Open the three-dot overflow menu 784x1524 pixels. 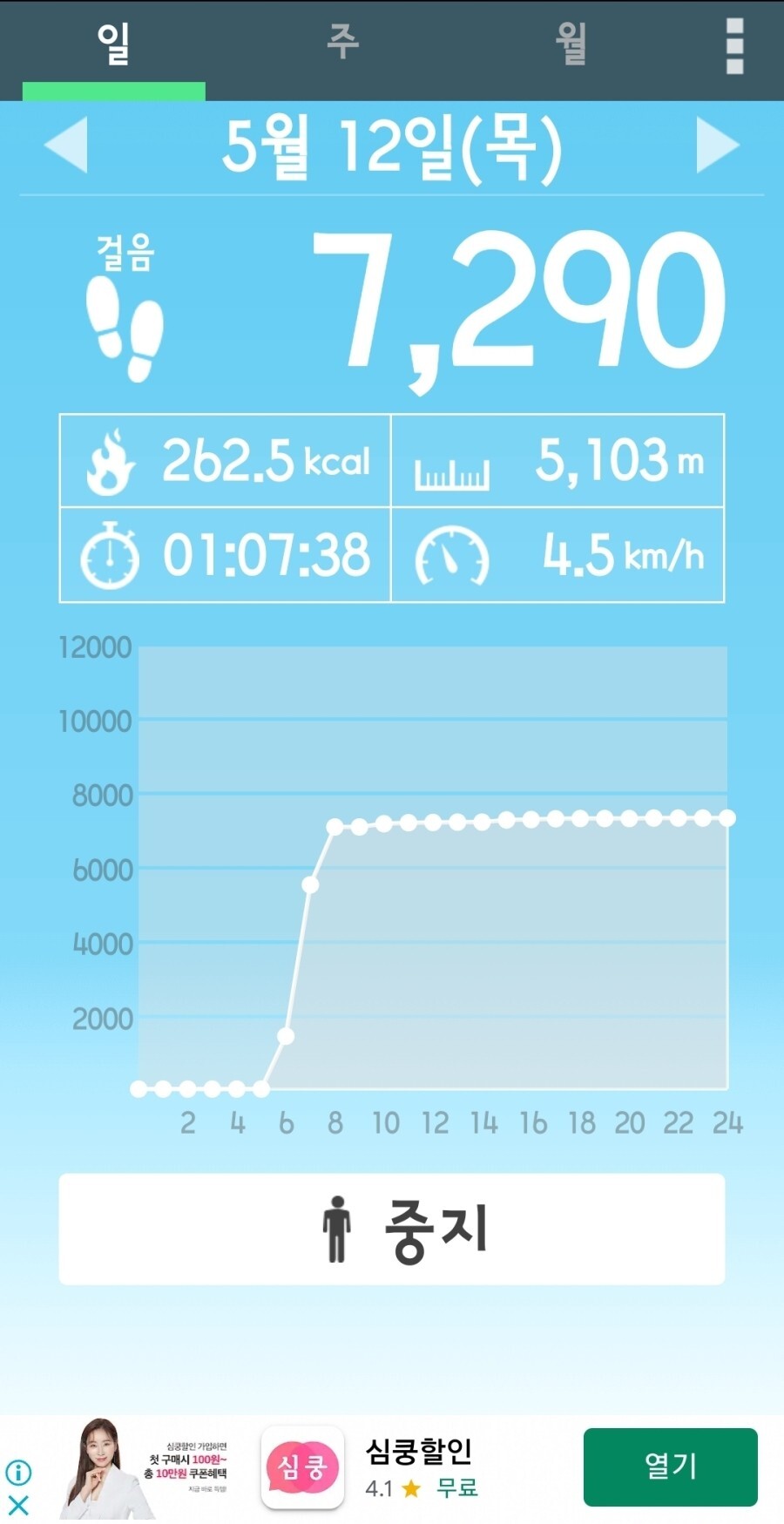734,45
